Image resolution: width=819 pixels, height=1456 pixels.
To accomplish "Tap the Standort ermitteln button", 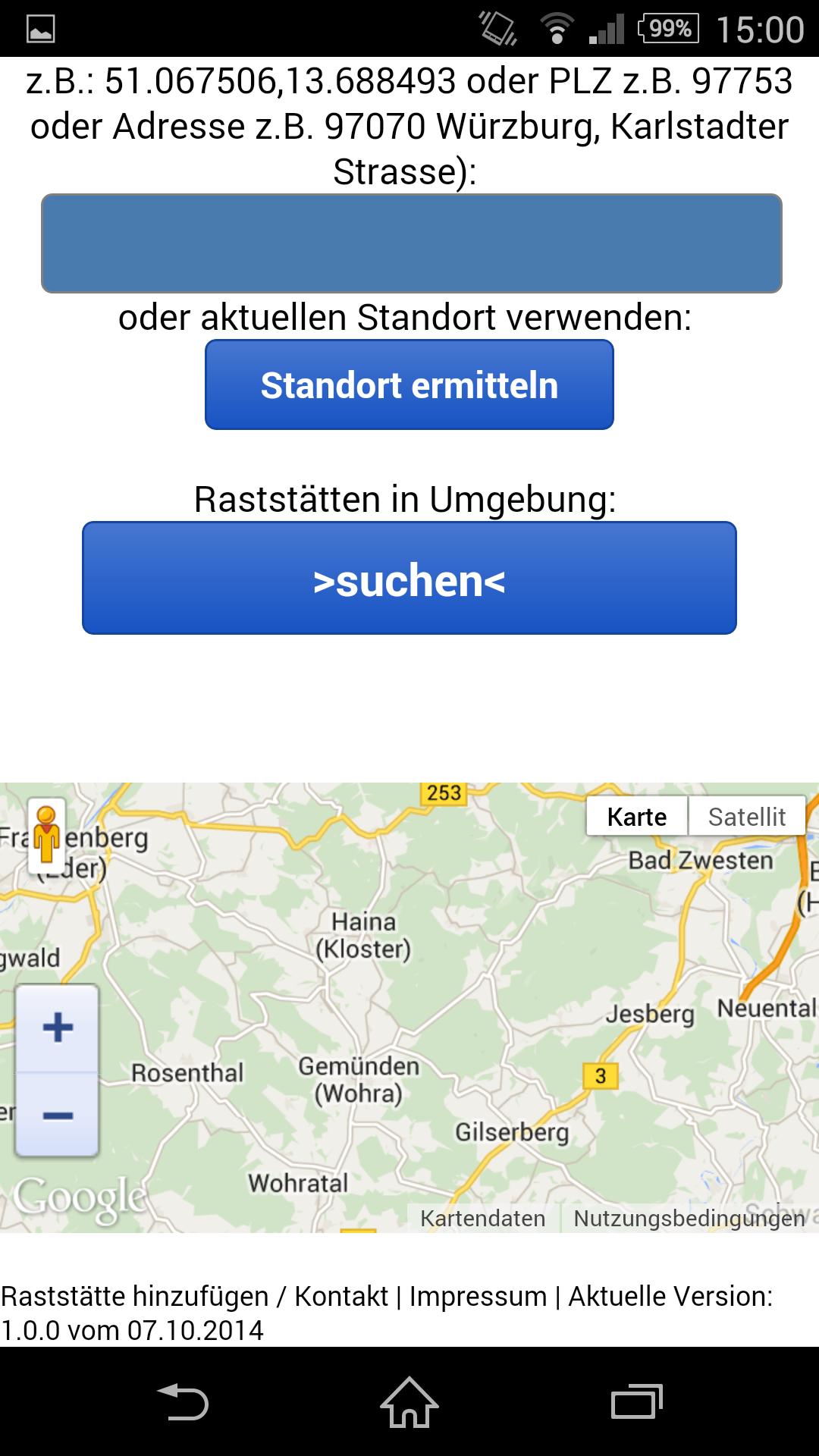I will 409,384.
